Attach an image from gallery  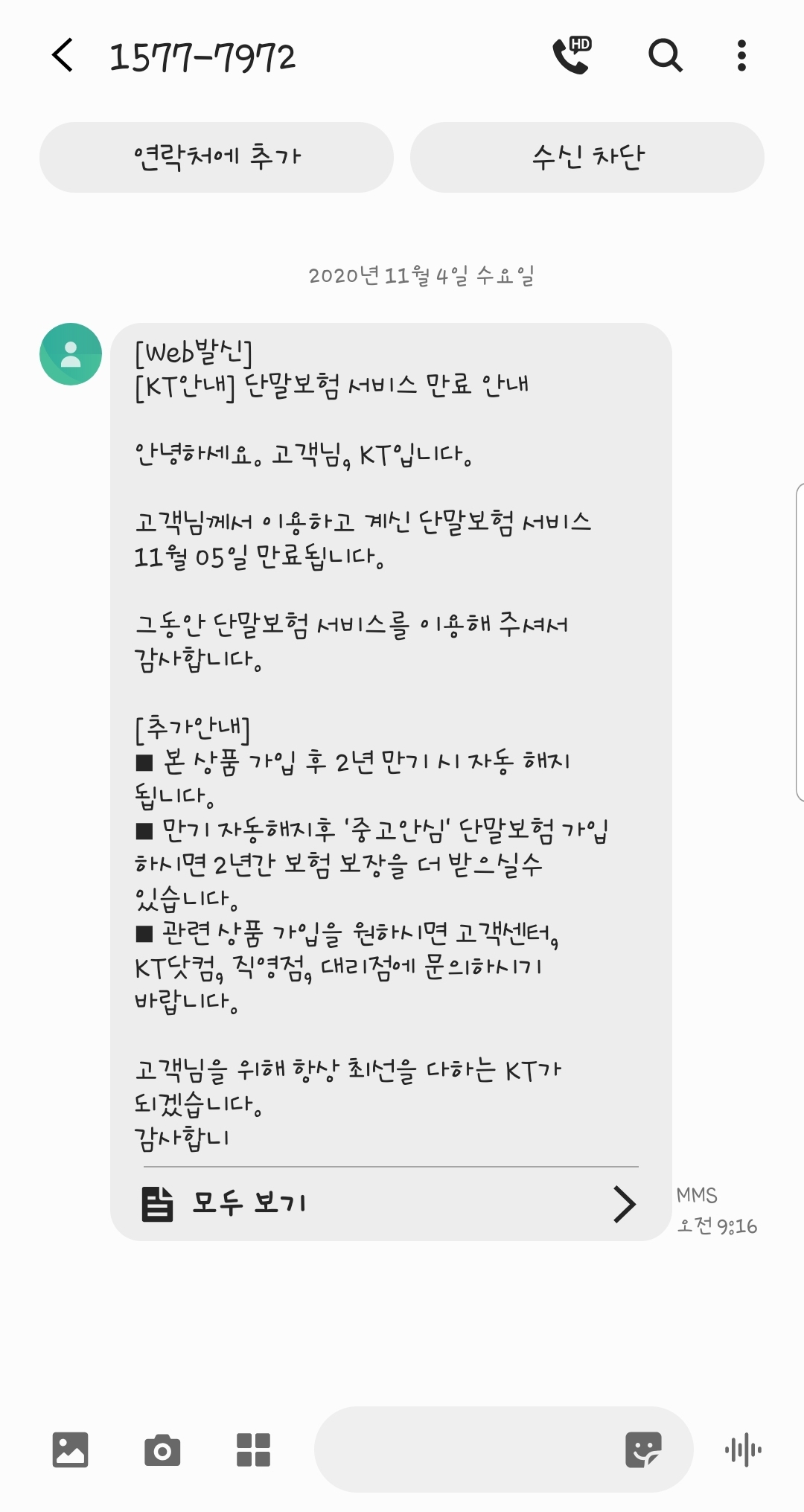tap(71, 1449)
